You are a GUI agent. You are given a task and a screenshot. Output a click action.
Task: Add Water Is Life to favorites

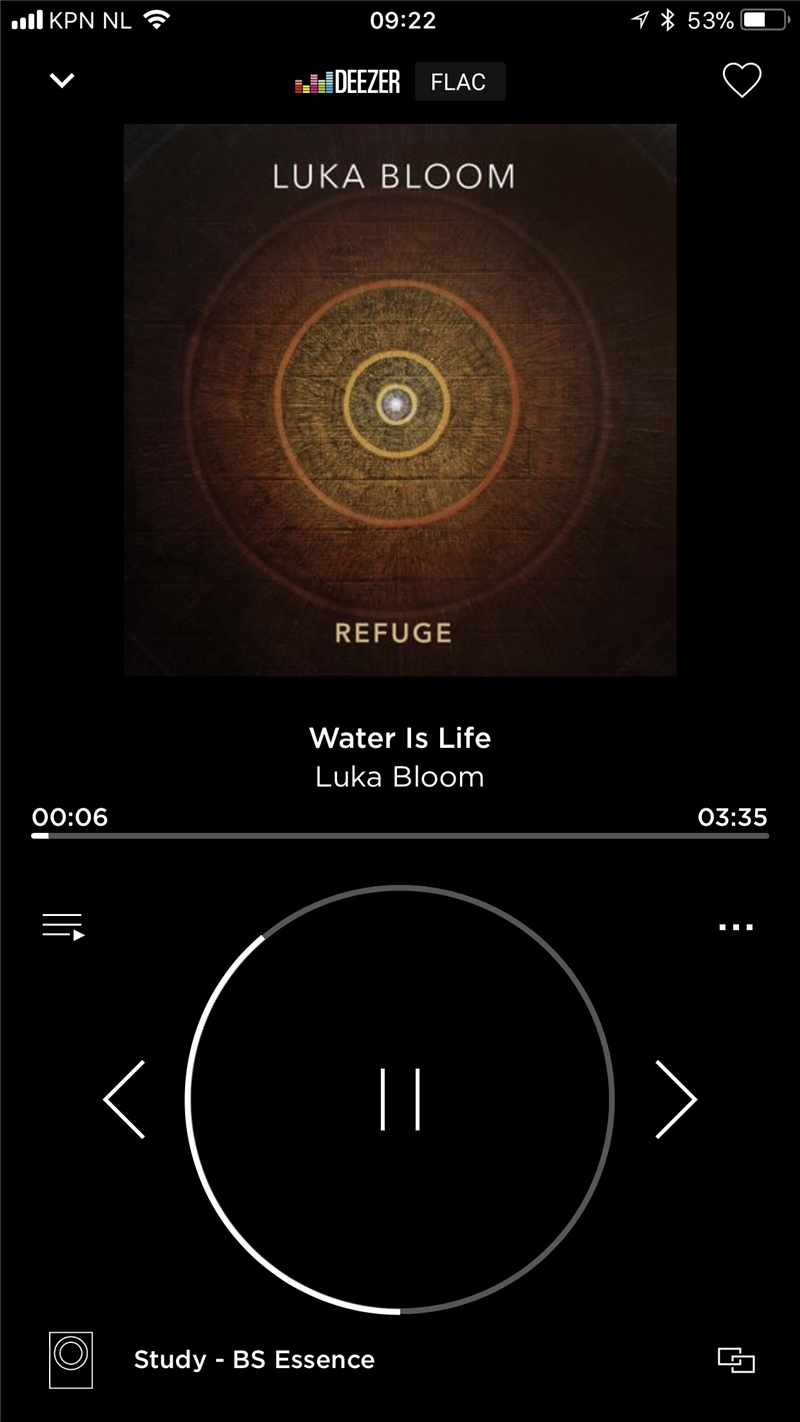742,81
